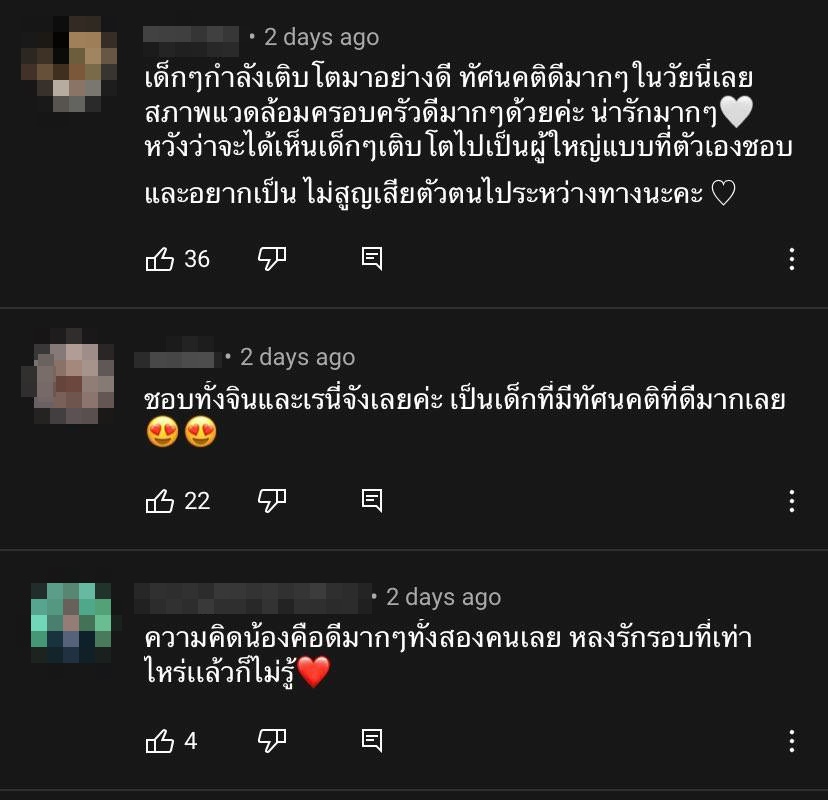Dislike the comment with 22 likes

(272, 500)
